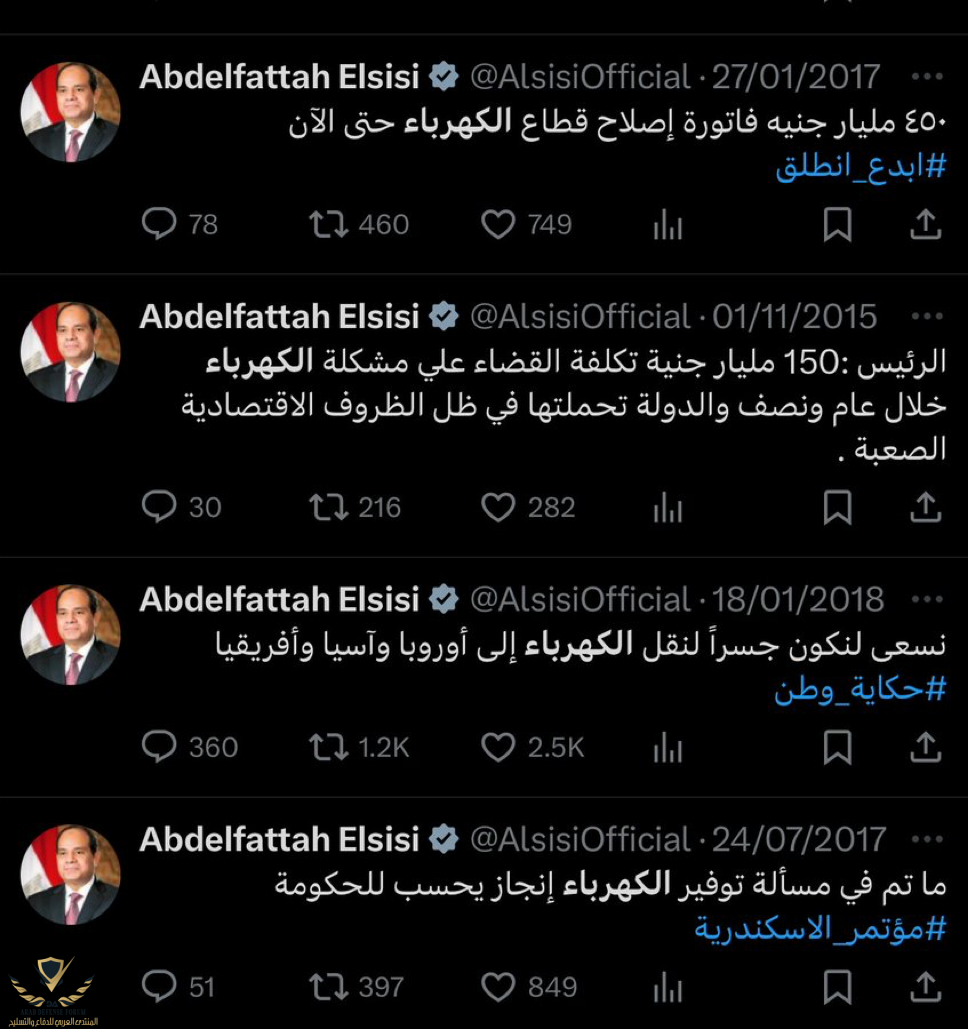This screenshot has width=968, height=1029.
Task: Like the tweet with 2.5K likes
Action: [498, 747]
